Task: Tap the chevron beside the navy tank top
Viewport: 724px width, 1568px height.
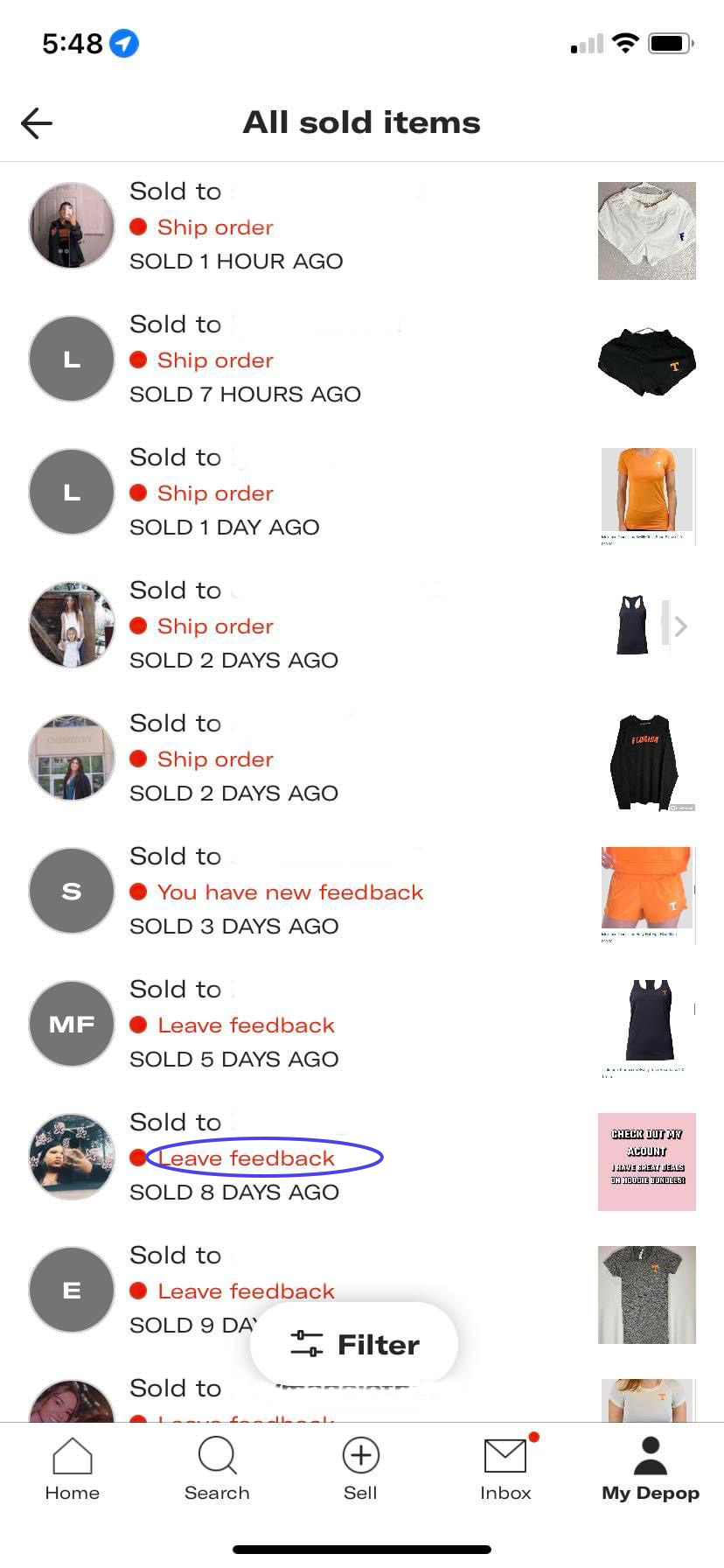Action: [x=681, y=626]
